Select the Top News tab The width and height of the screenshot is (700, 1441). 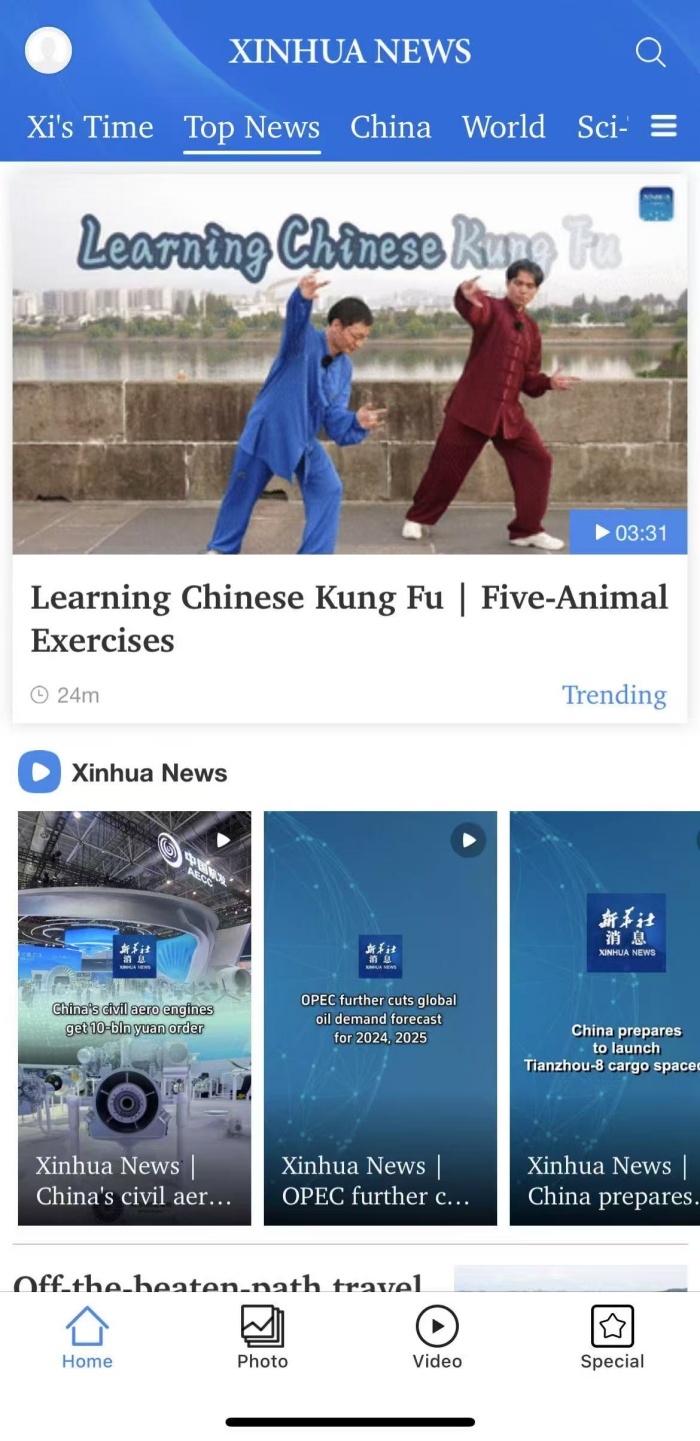click(252, 127)
